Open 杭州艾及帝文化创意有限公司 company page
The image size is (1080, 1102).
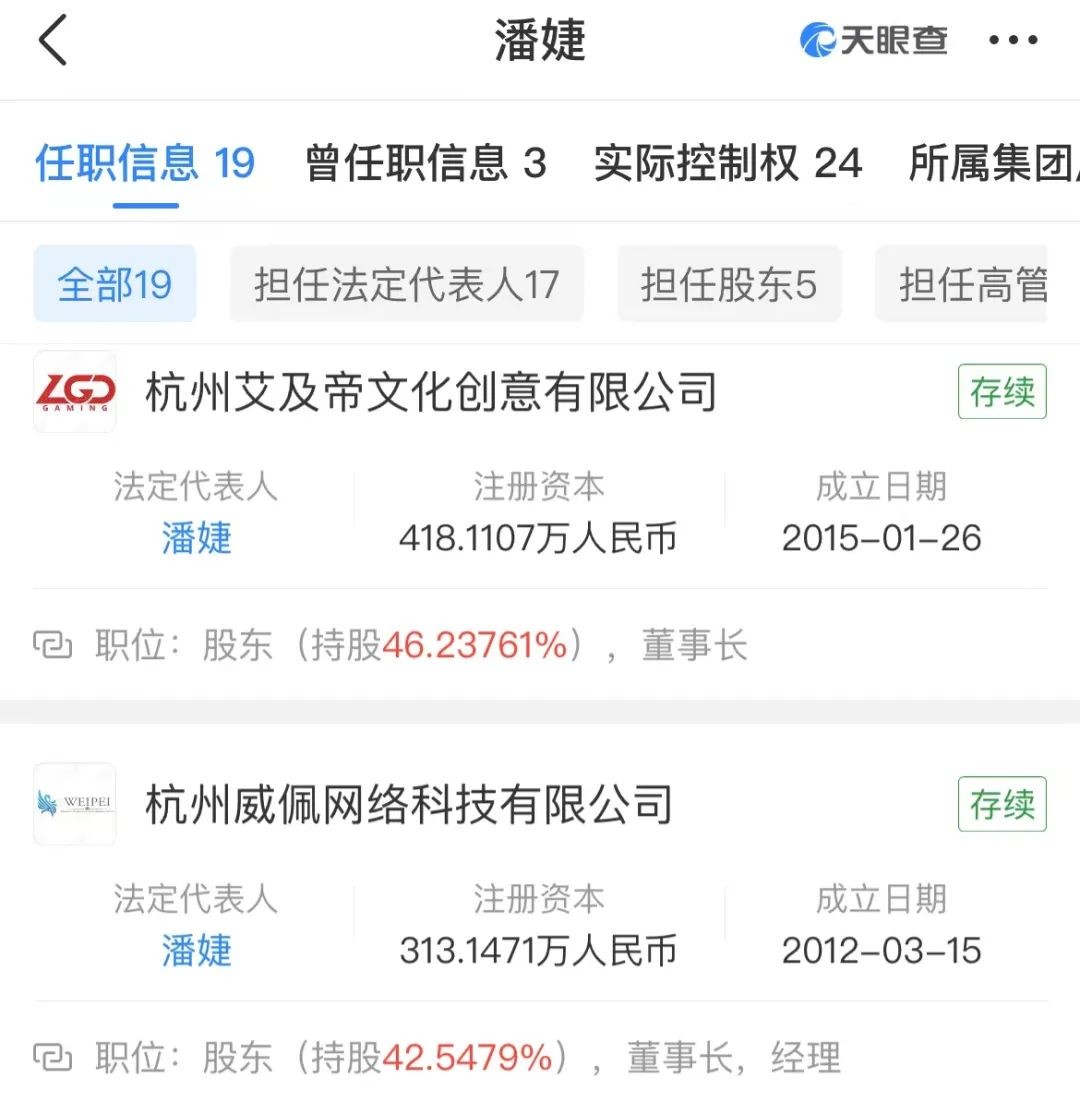pos(430,392)
